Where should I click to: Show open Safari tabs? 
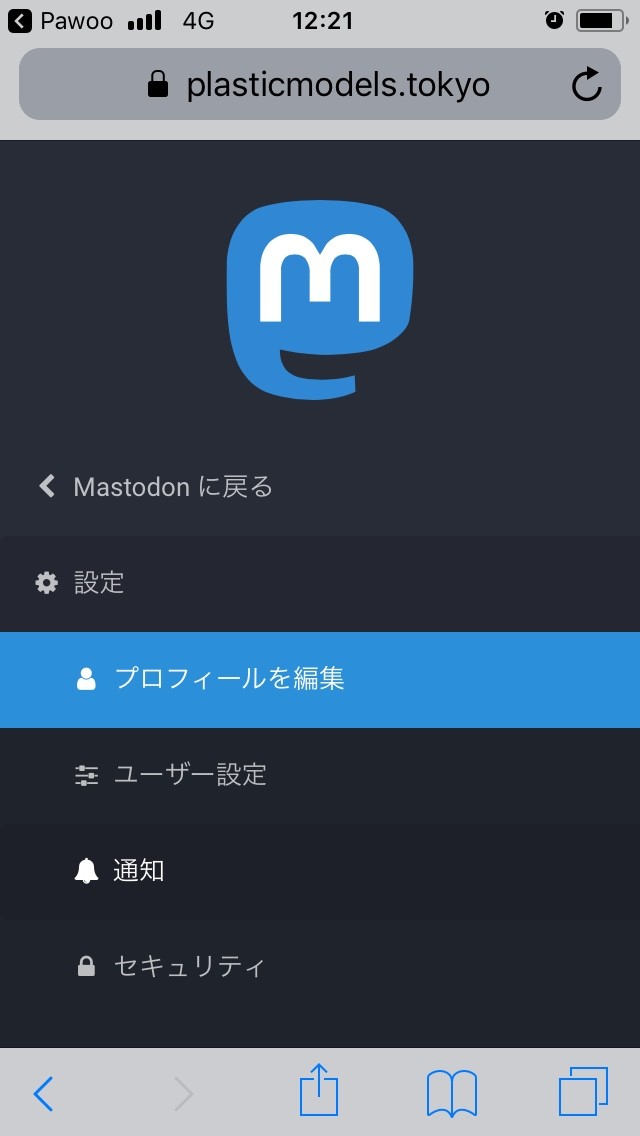pos(583,1091)
